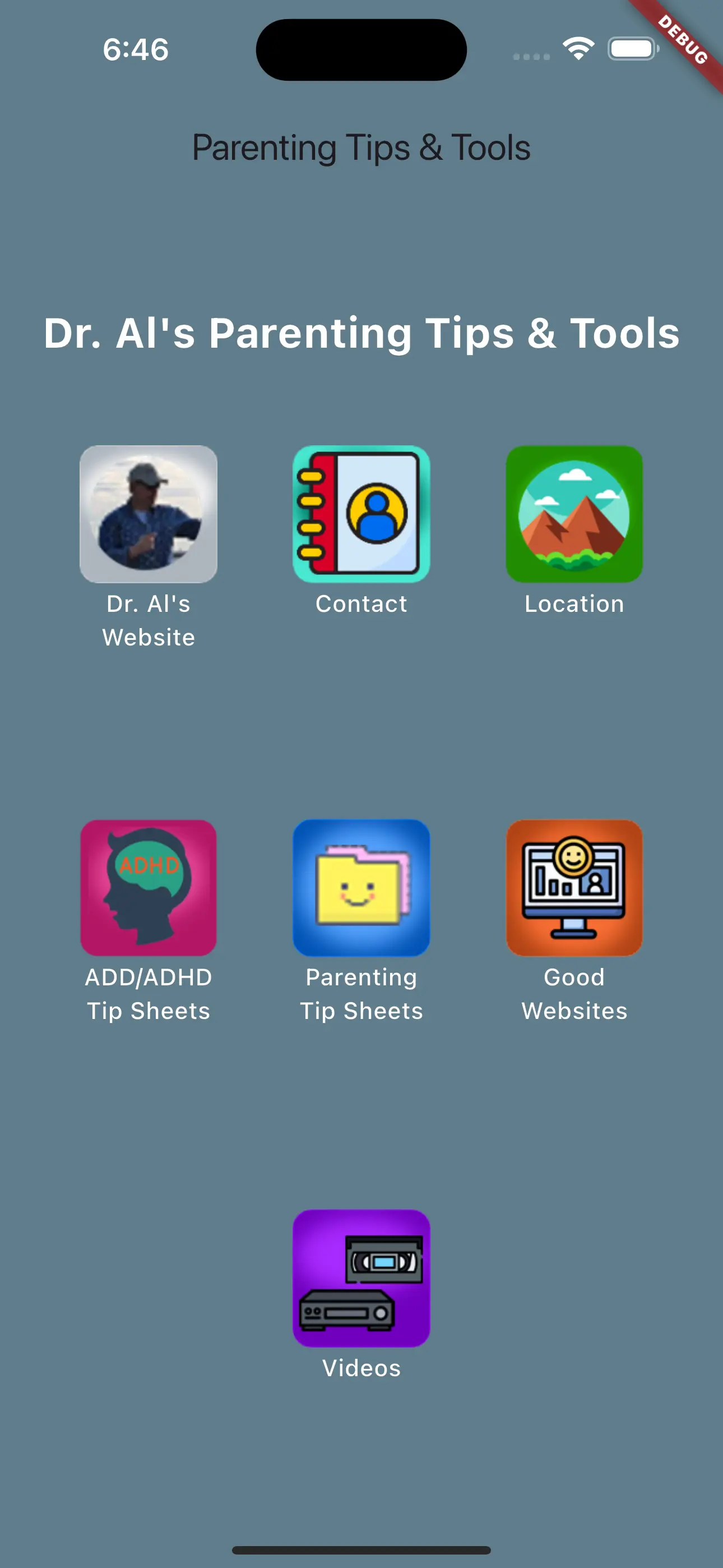Open the Location tile
723x1568 pixels.
(x=574, y=514)
